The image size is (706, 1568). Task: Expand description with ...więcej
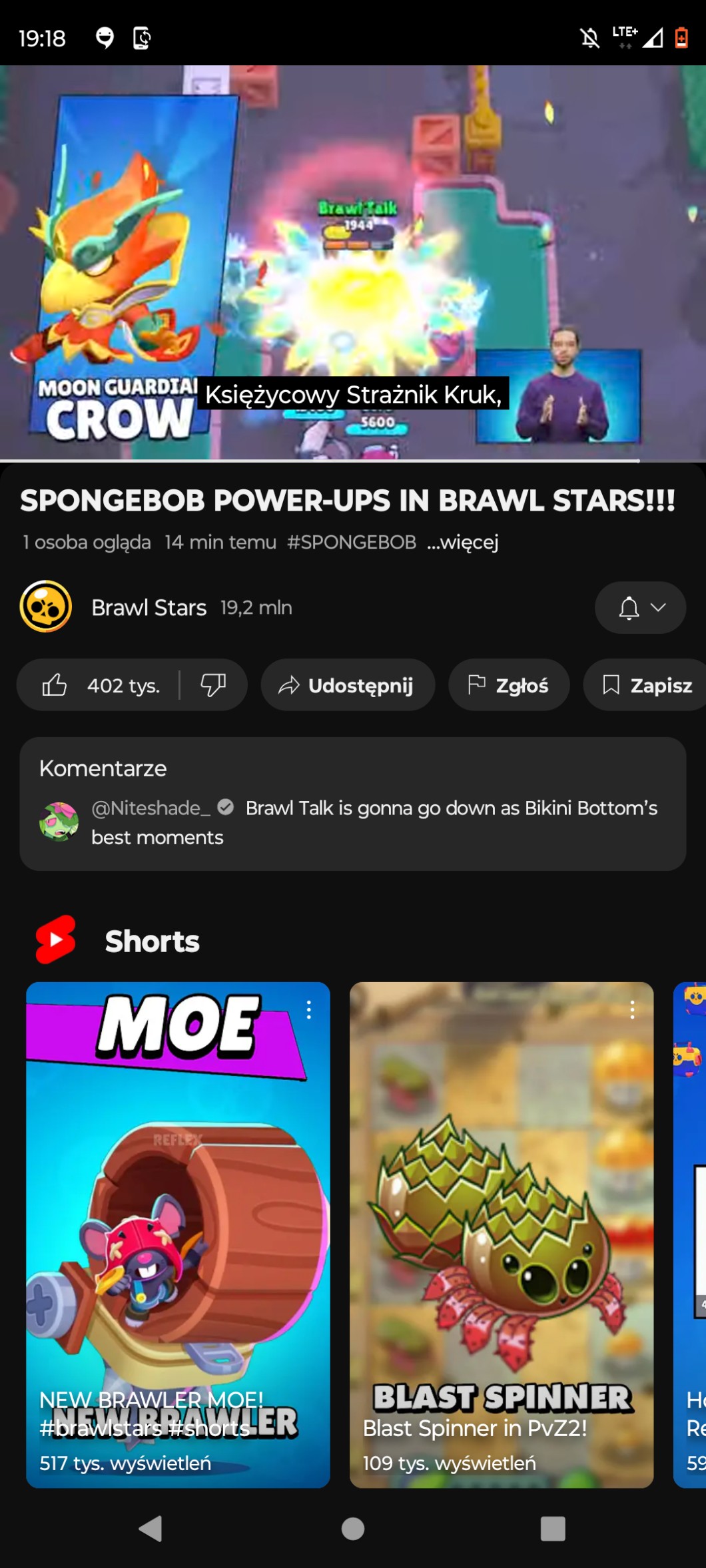(x=462, y=543)
